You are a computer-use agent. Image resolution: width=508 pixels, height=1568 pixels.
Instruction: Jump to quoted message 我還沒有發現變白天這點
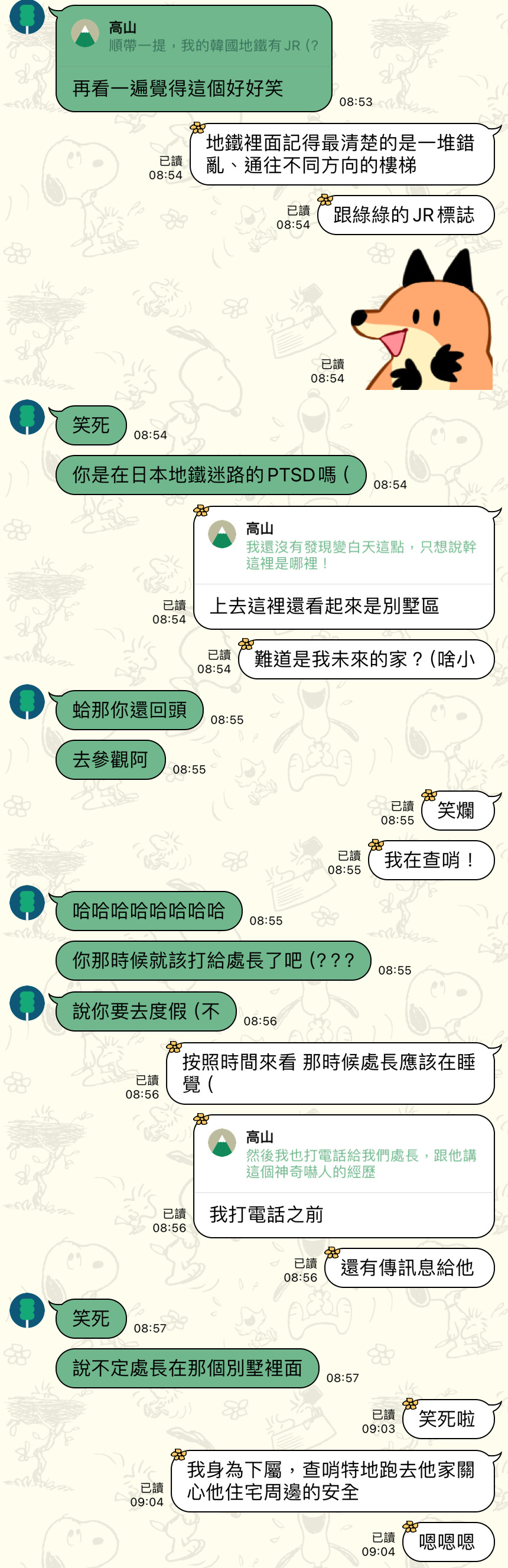pos(344,546)
